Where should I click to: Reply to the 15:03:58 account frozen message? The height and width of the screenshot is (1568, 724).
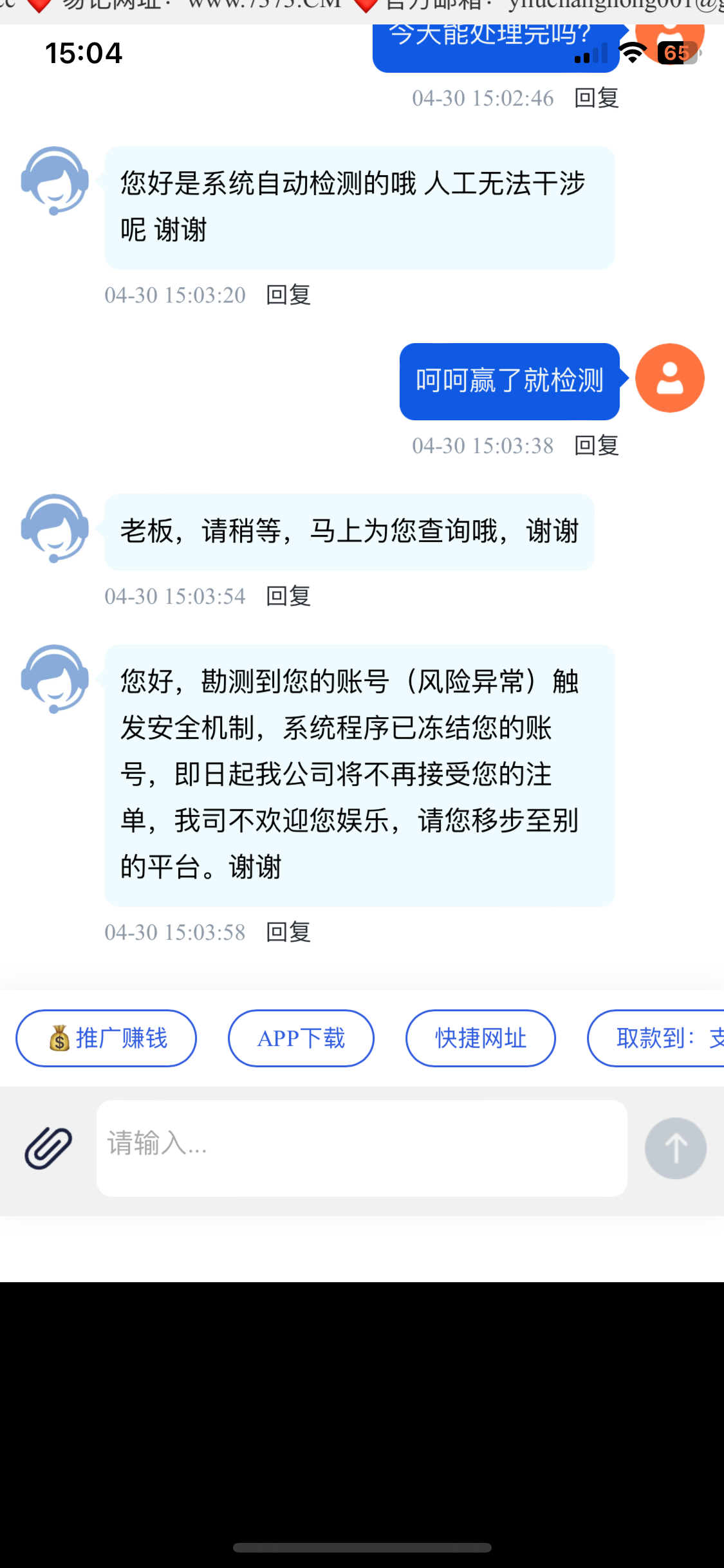pos(288,932)
